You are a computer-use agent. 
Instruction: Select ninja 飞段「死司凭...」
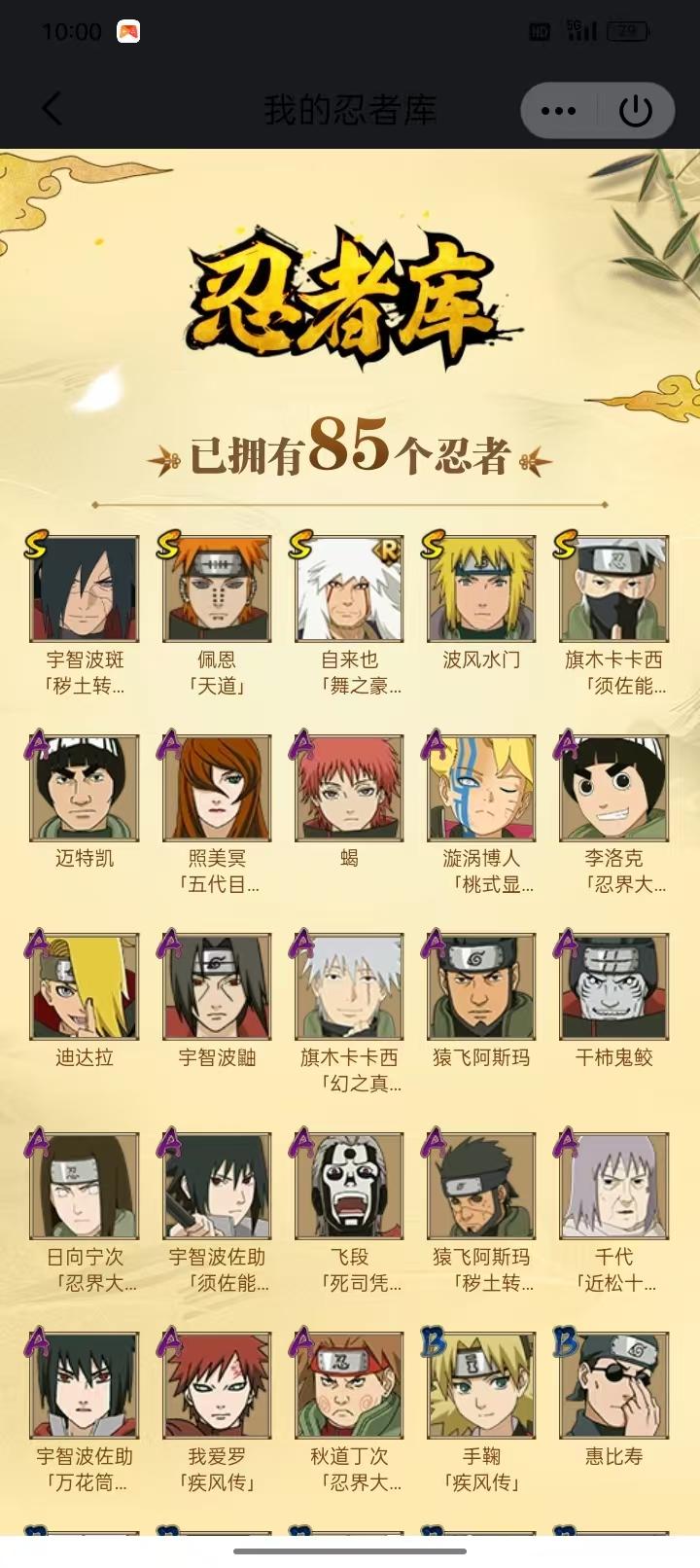pyautogui.click(x=349, y=1186)
